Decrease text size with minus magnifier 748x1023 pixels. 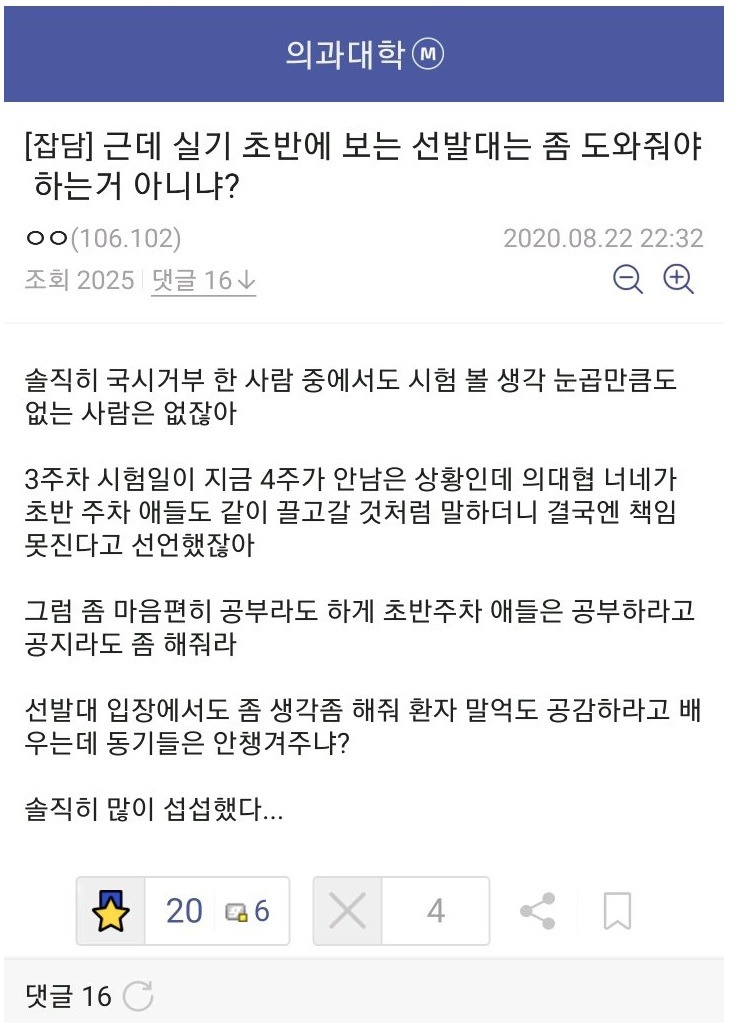(628, 280)
